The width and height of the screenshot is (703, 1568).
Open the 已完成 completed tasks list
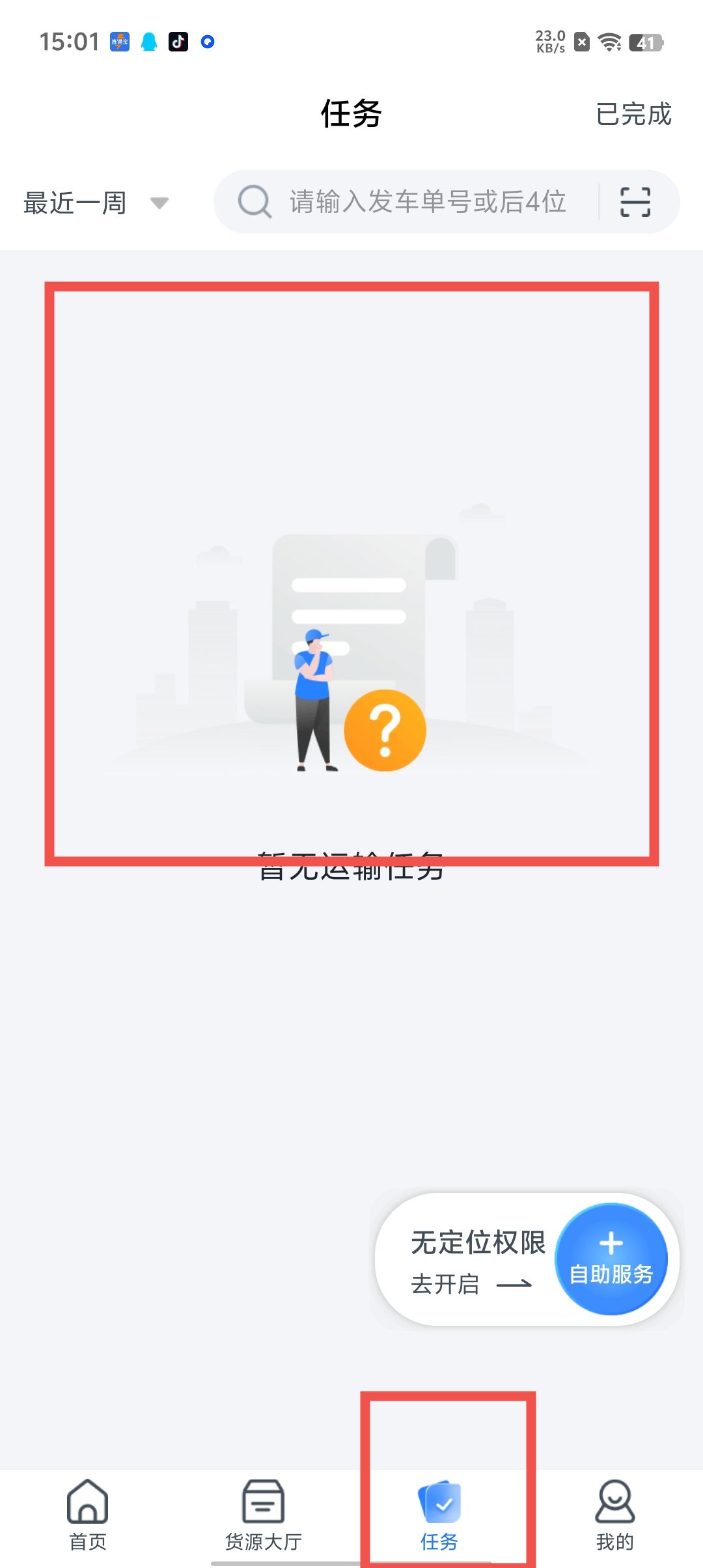coord(633,114)
